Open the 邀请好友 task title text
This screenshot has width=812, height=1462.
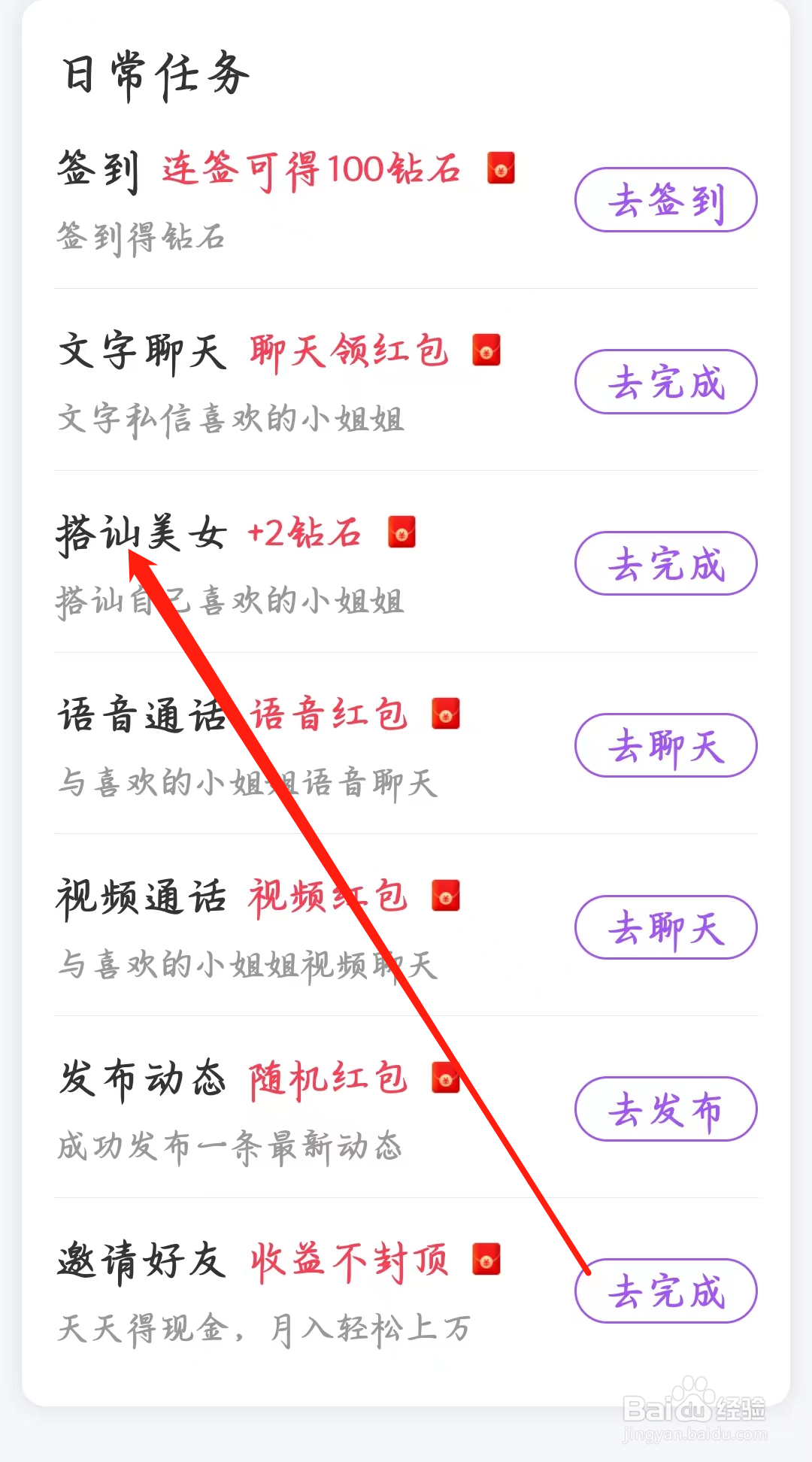(143, 1260)
